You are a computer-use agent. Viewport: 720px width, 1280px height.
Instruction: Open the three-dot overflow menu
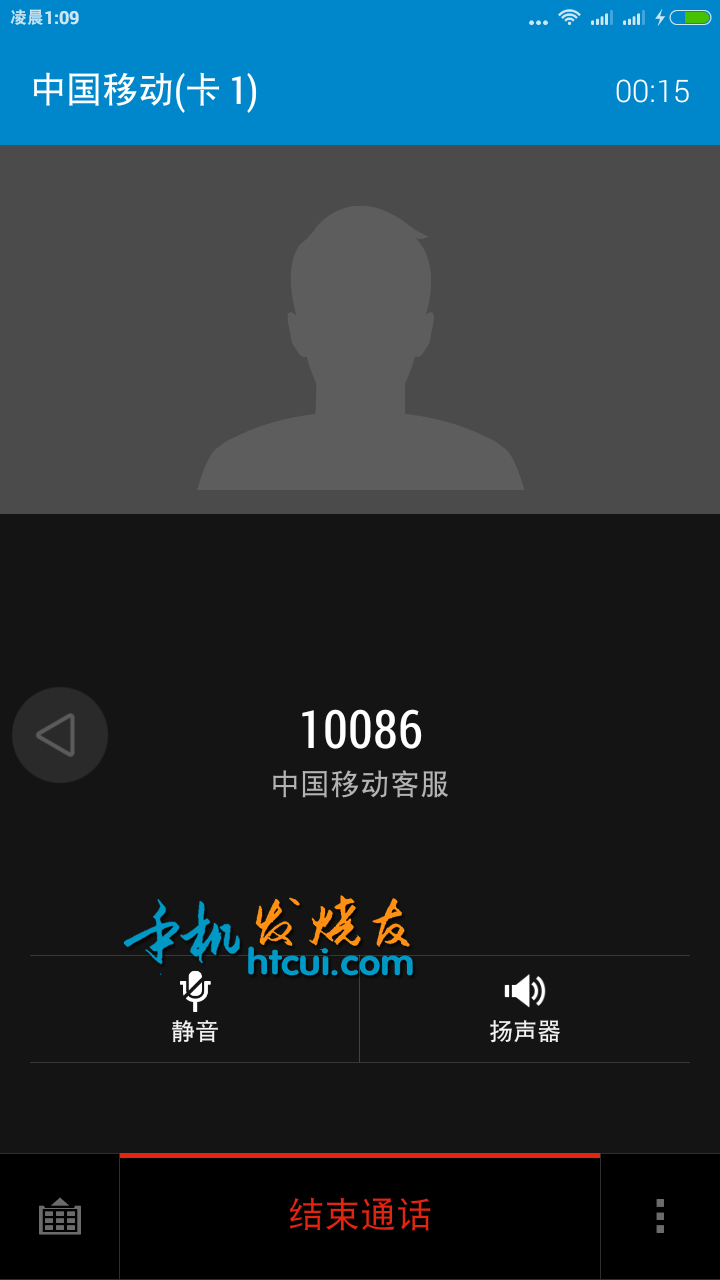pyautogui.click(x=660, y=1216)
